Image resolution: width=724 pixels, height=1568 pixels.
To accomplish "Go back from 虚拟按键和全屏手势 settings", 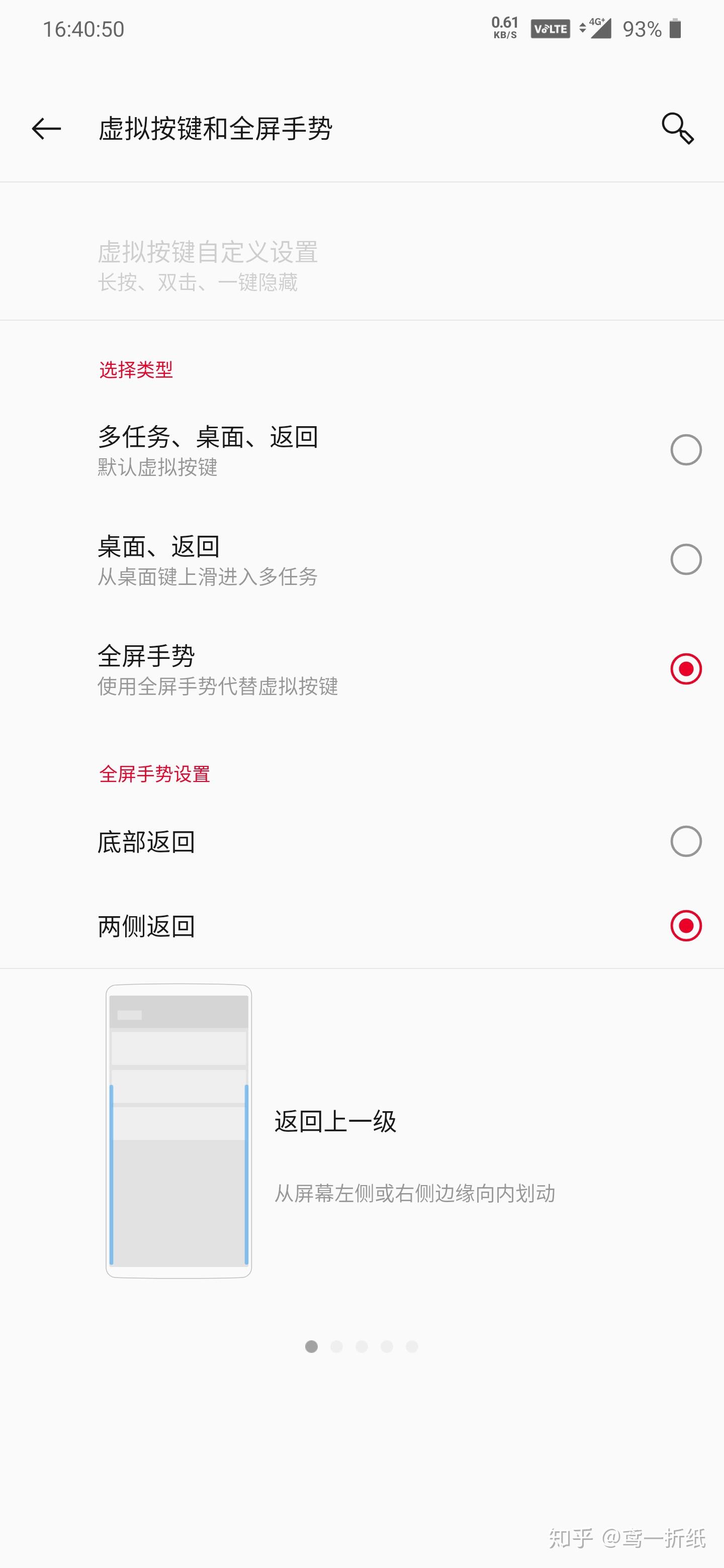I will coord(46,129).
